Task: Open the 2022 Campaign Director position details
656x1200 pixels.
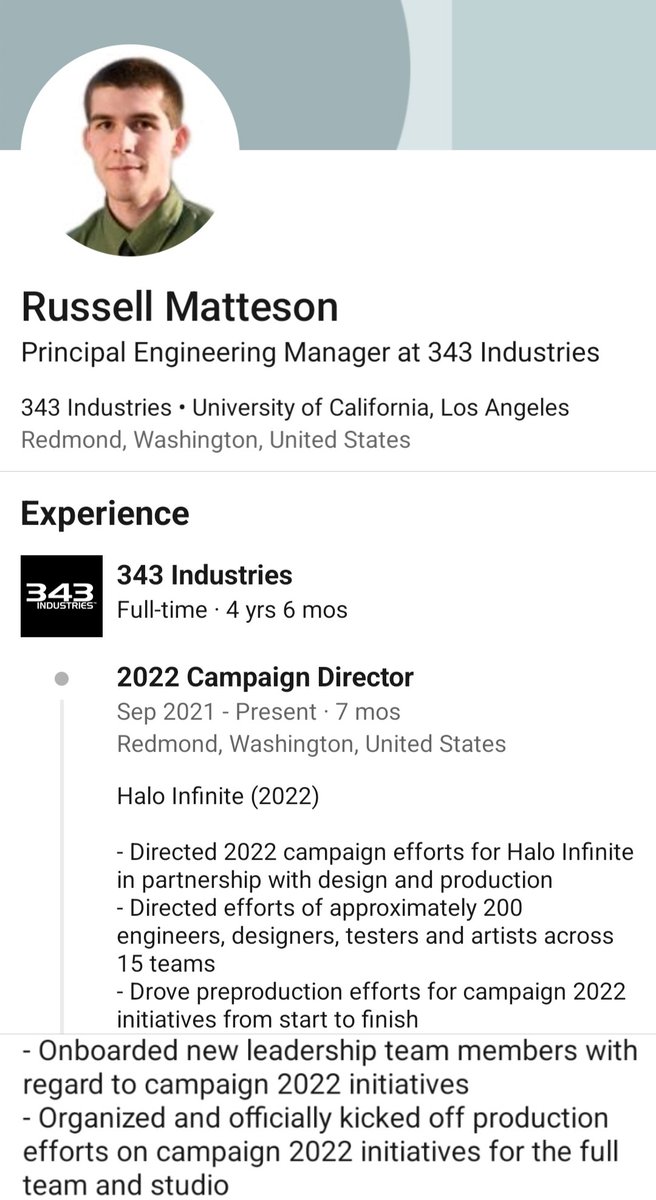Action: pyautogui.click(x=265, y=677)
